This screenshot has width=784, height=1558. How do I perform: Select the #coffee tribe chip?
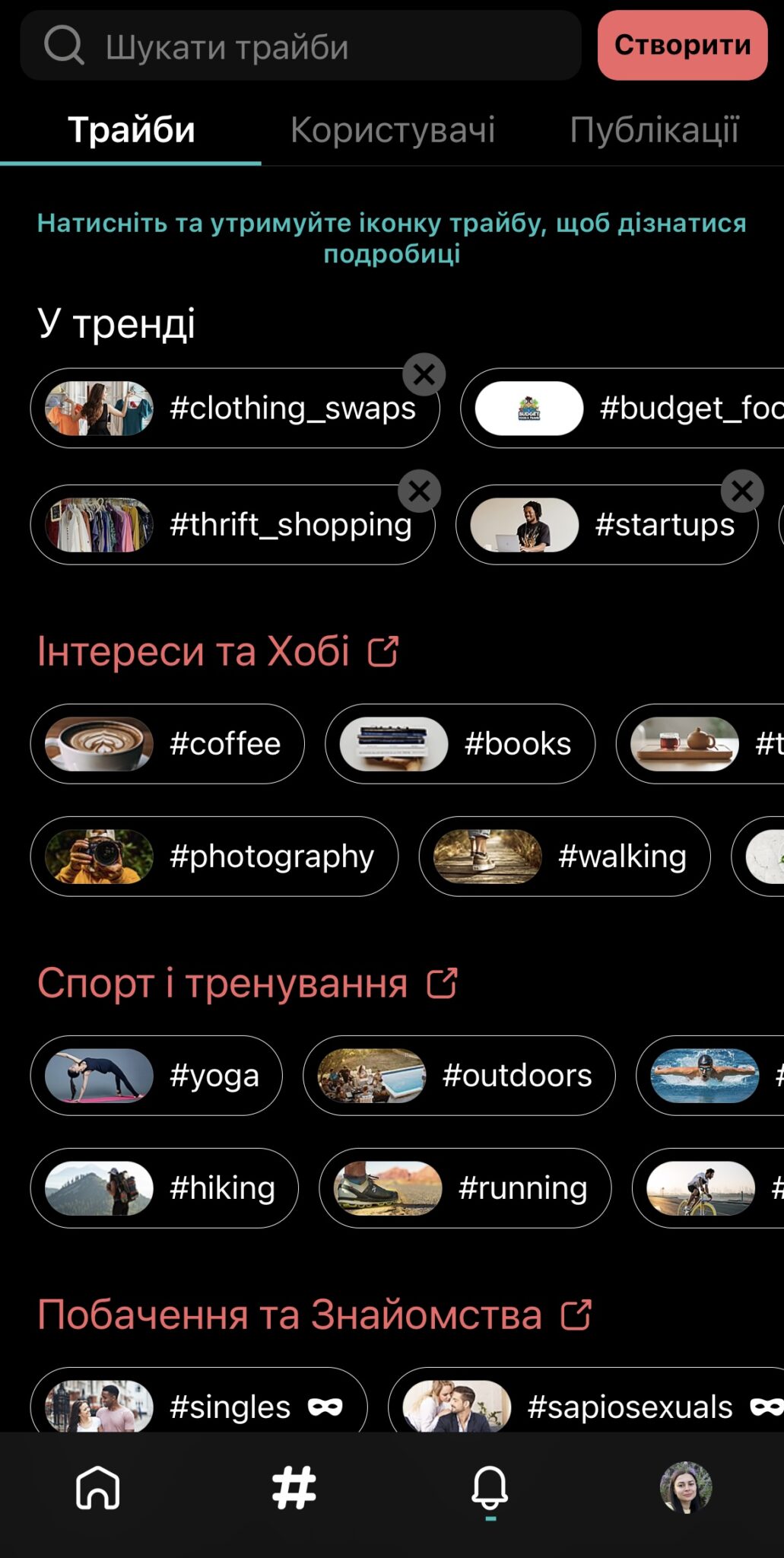pyautogui.click(x=167, y=744)
